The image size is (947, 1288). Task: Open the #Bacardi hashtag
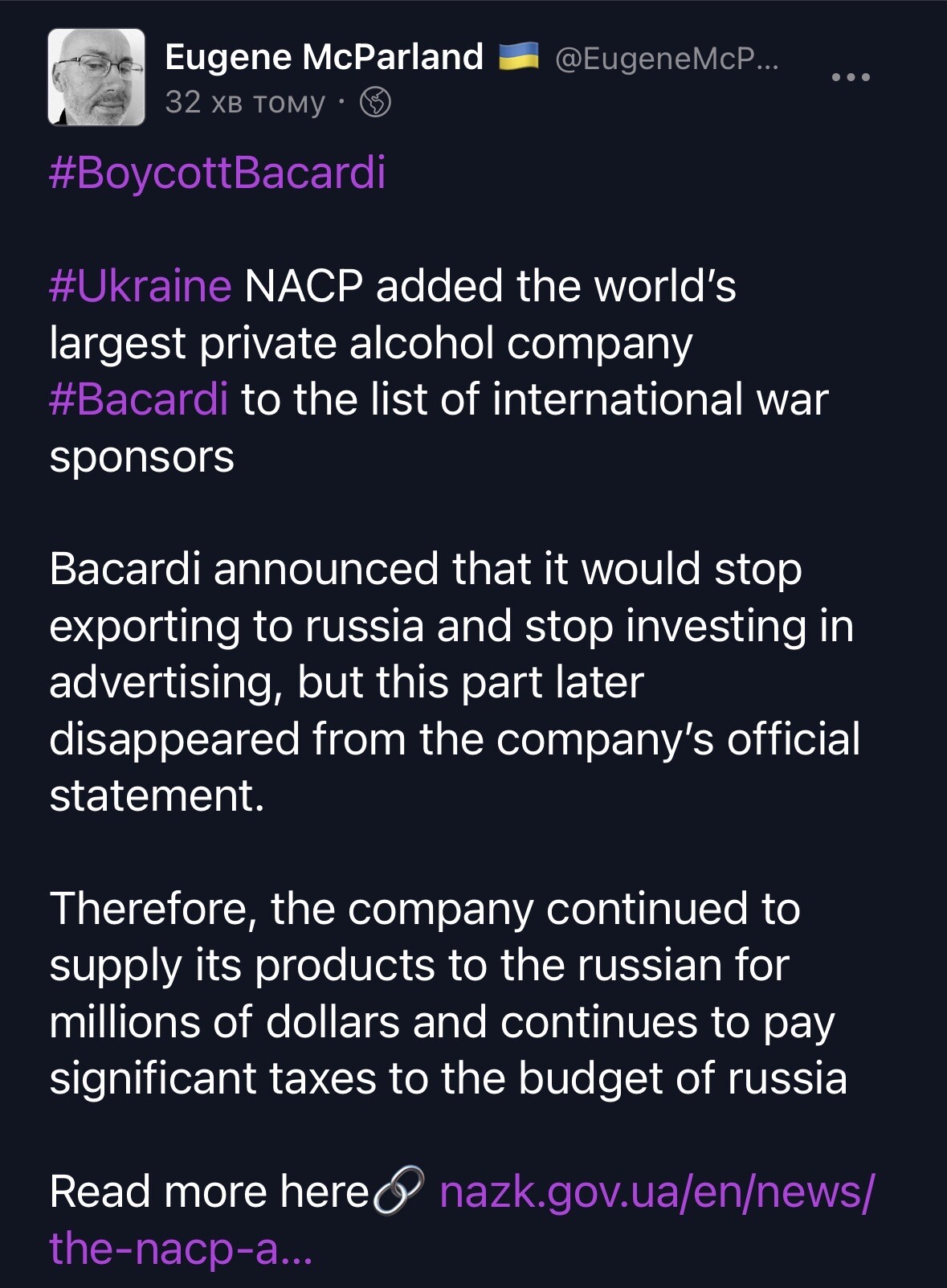[138, 399]
